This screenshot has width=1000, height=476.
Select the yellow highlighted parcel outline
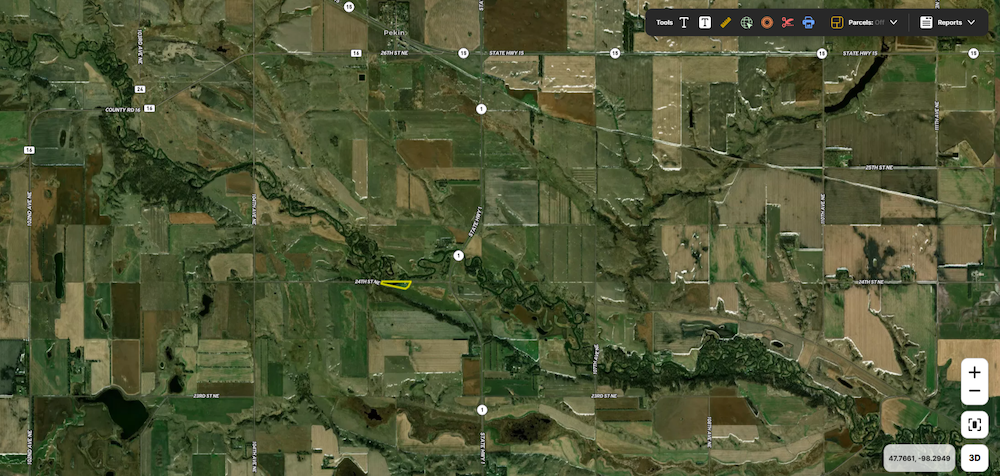pos(396,284)
